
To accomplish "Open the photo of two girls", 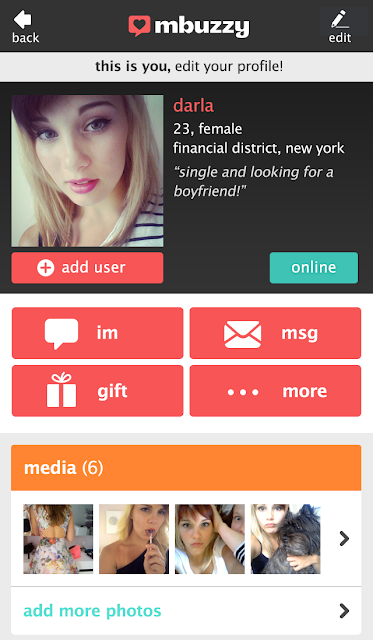I will coord(210,539).
